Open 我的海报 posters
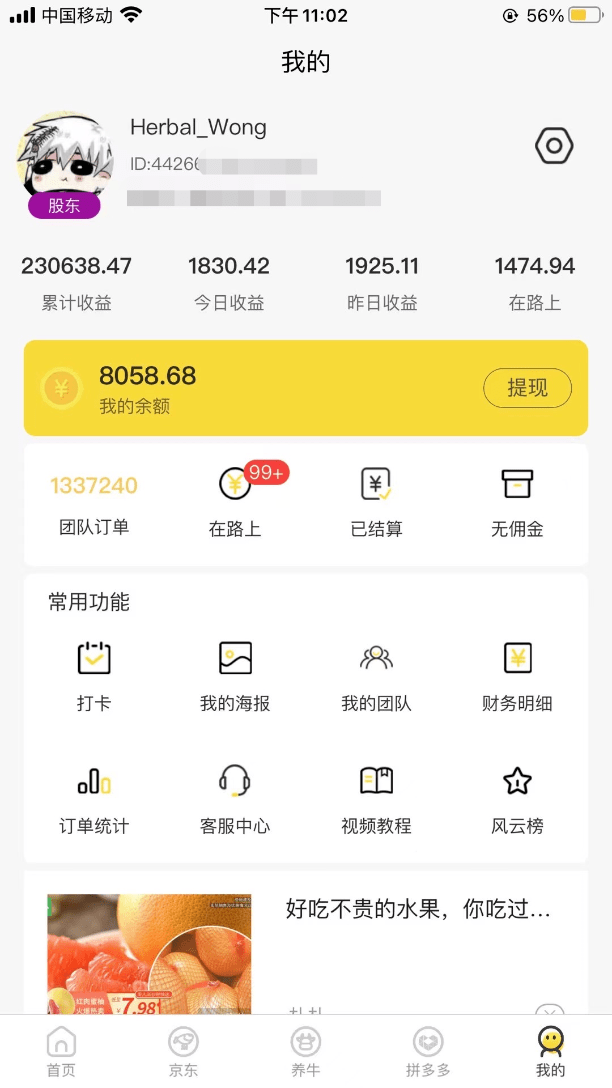Screen dimensions: 612x1088 [x=235, y=677]
